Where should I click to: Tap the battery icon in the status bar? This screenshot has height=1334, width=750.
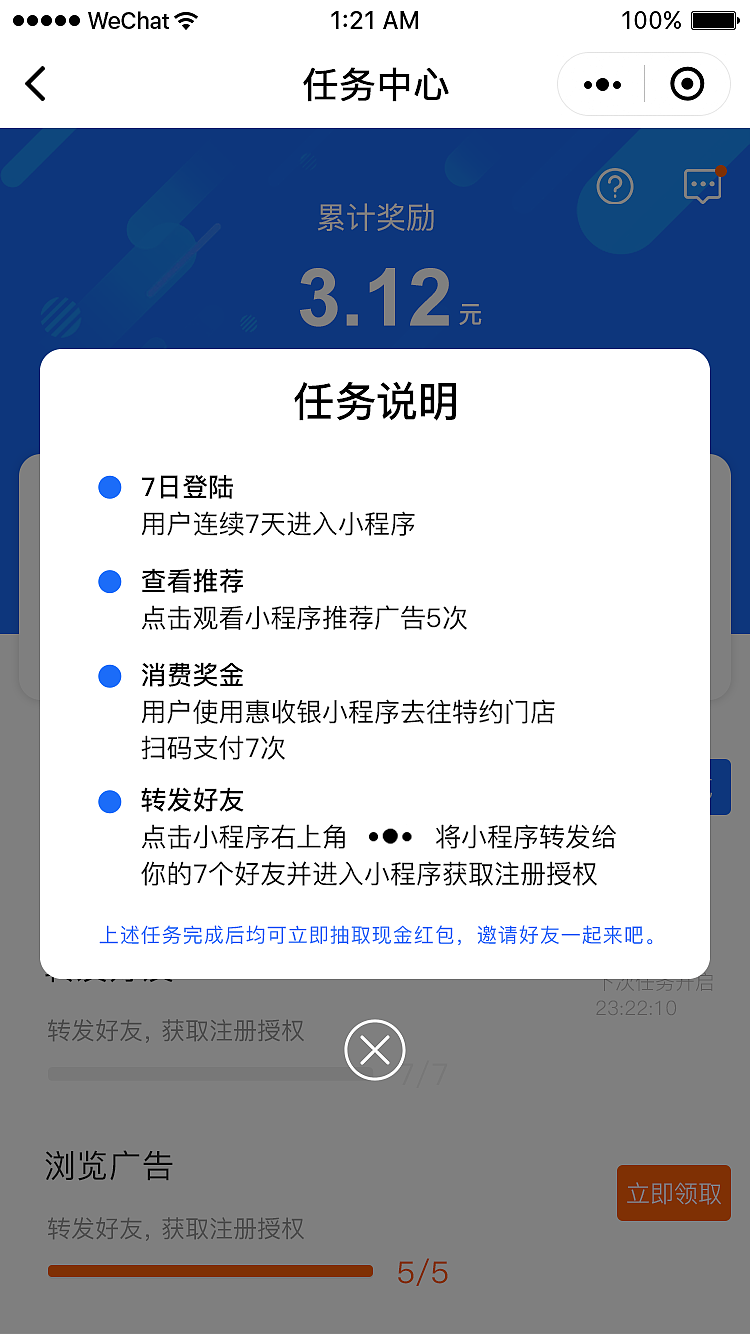click(x=716, y=18)
